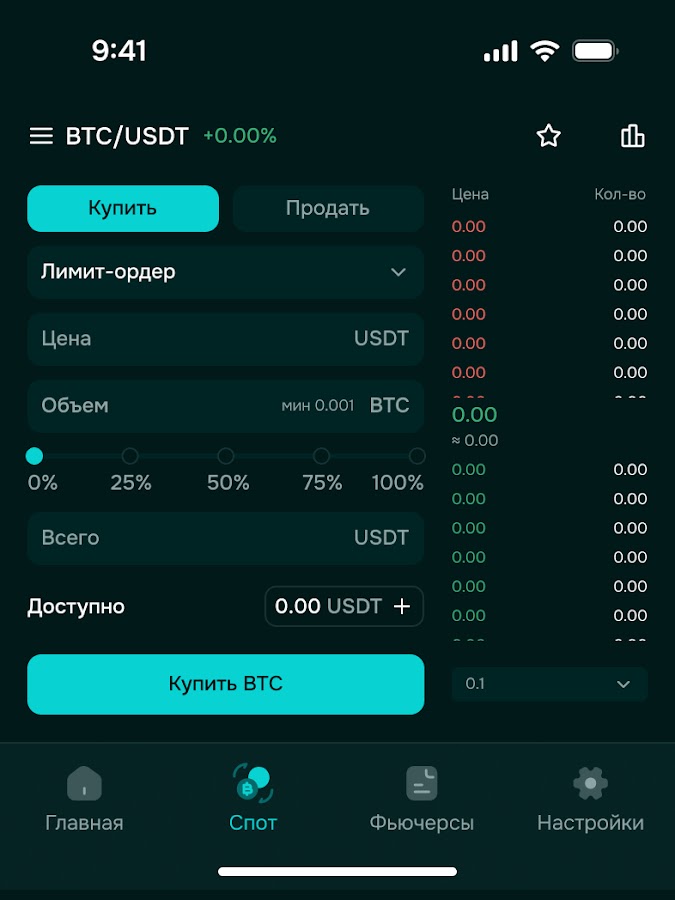Tap the Купить BTC button
The height and width of the screenshot is (900, 675).
226,684
